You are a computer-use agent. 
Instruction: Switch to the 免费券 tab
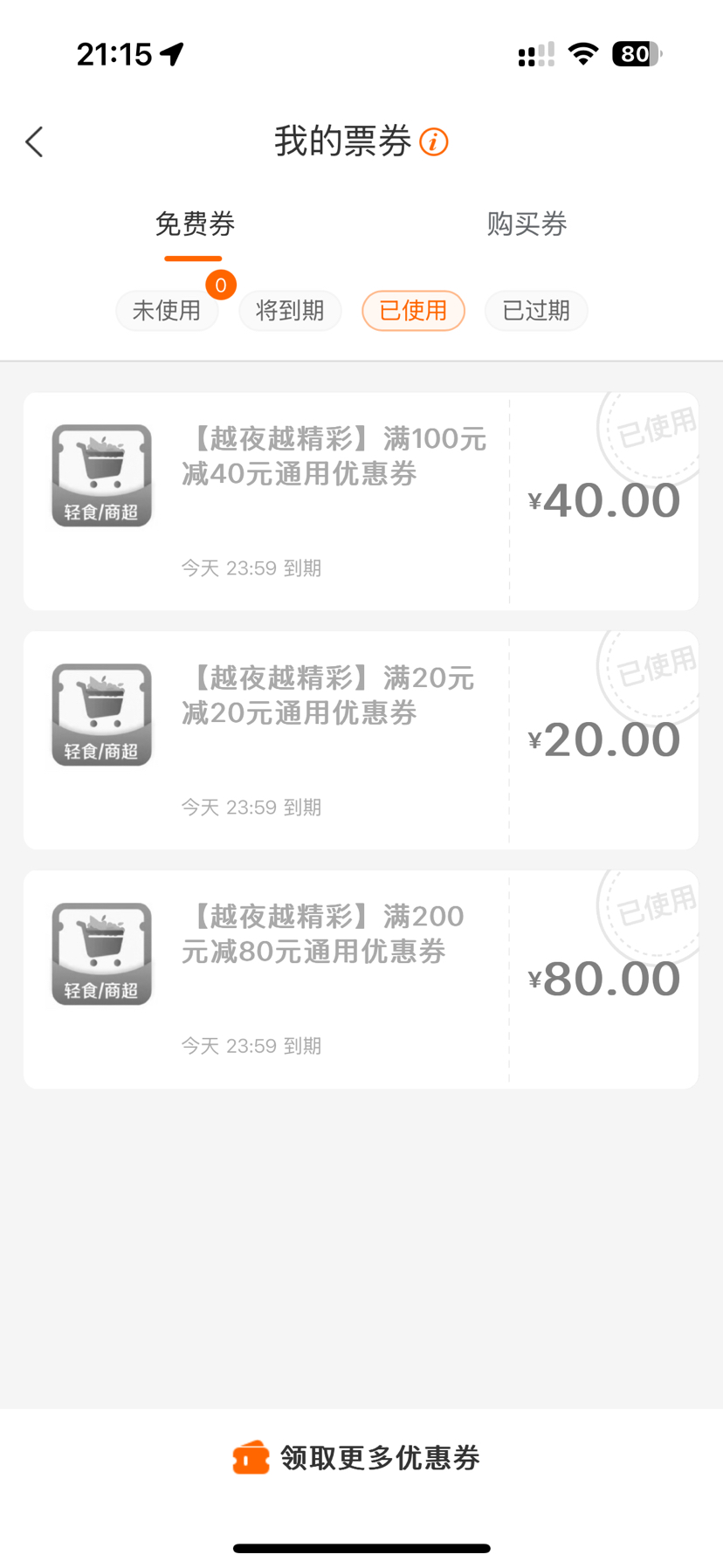pyautogui.click(x=194, y=224)
